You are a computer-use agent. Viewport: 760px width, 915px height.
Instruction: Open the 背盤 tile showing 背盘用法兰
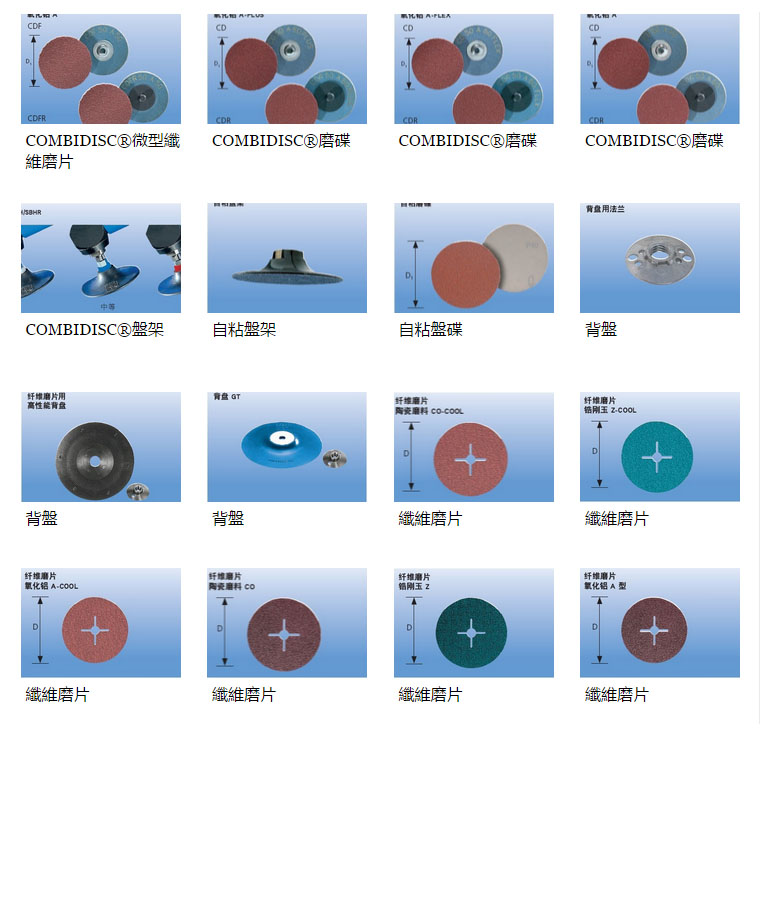pos(659,258)
